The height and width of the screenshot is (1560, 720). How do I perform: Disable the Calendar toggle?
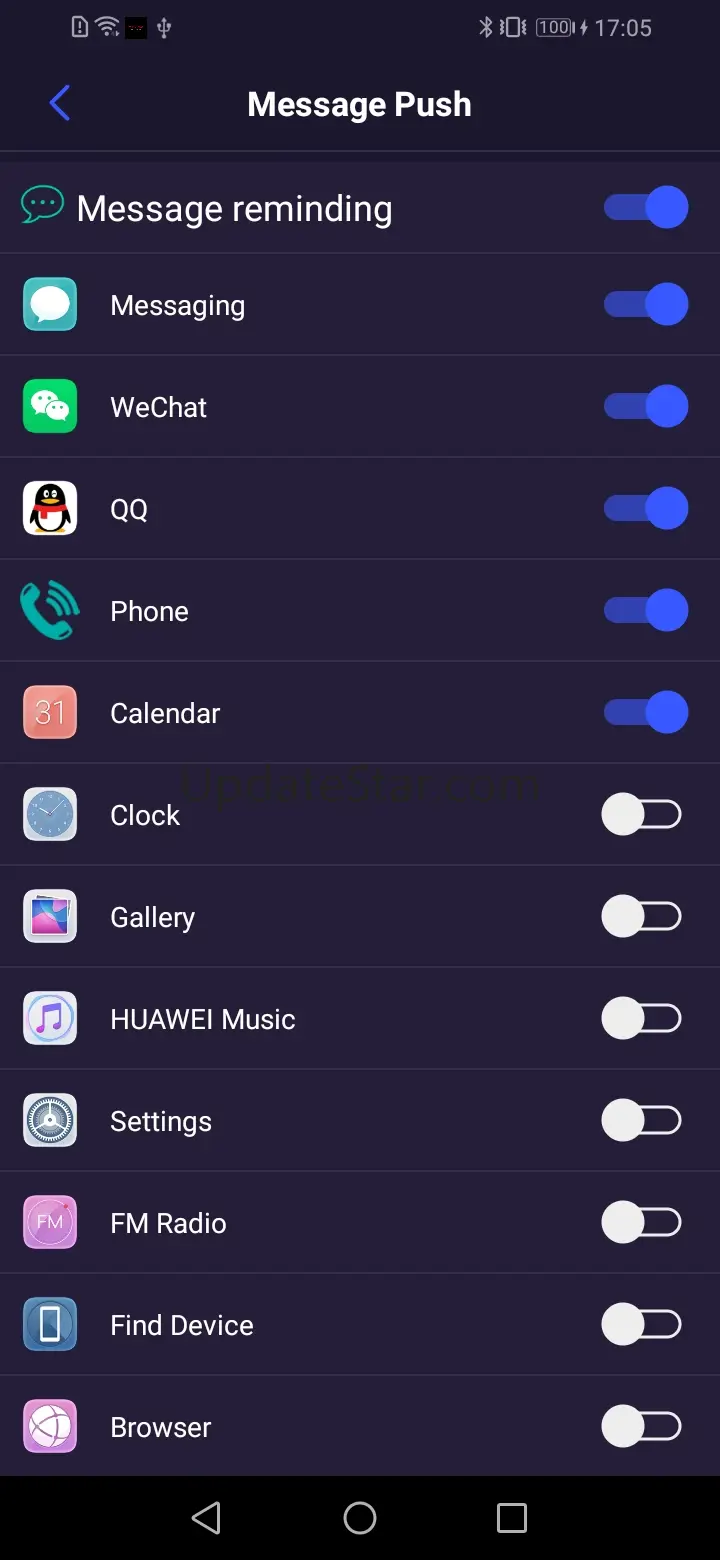click(x=646, y=712)
